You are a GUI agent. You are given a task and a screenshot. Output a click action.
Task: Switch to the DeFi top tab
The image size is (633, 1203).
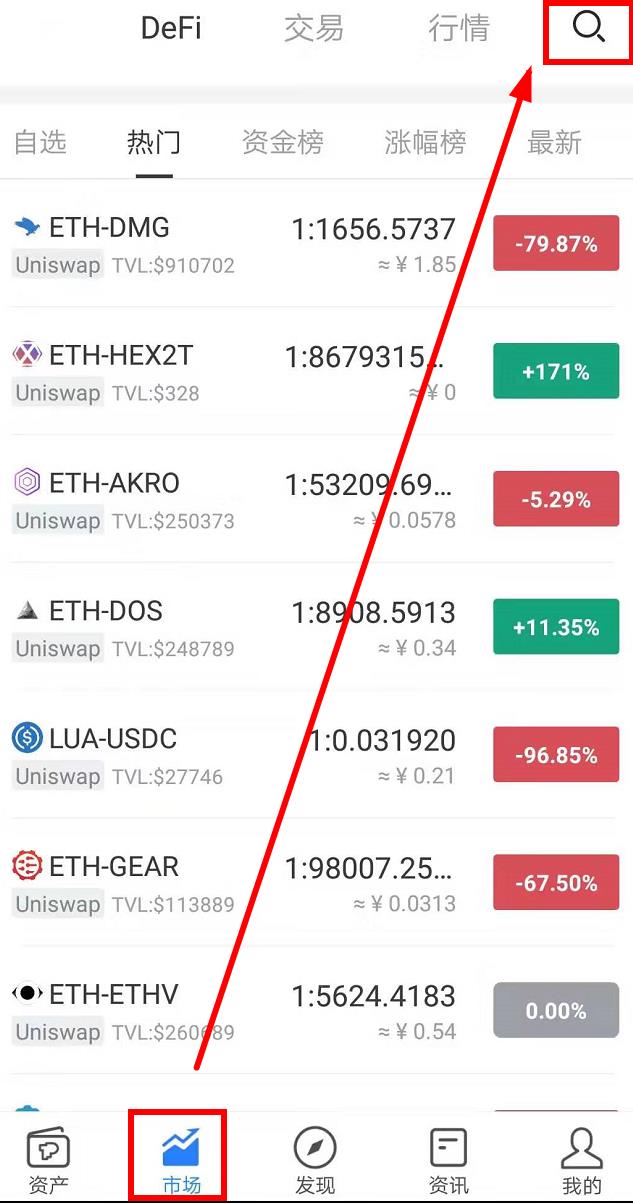tap(171, 28)
